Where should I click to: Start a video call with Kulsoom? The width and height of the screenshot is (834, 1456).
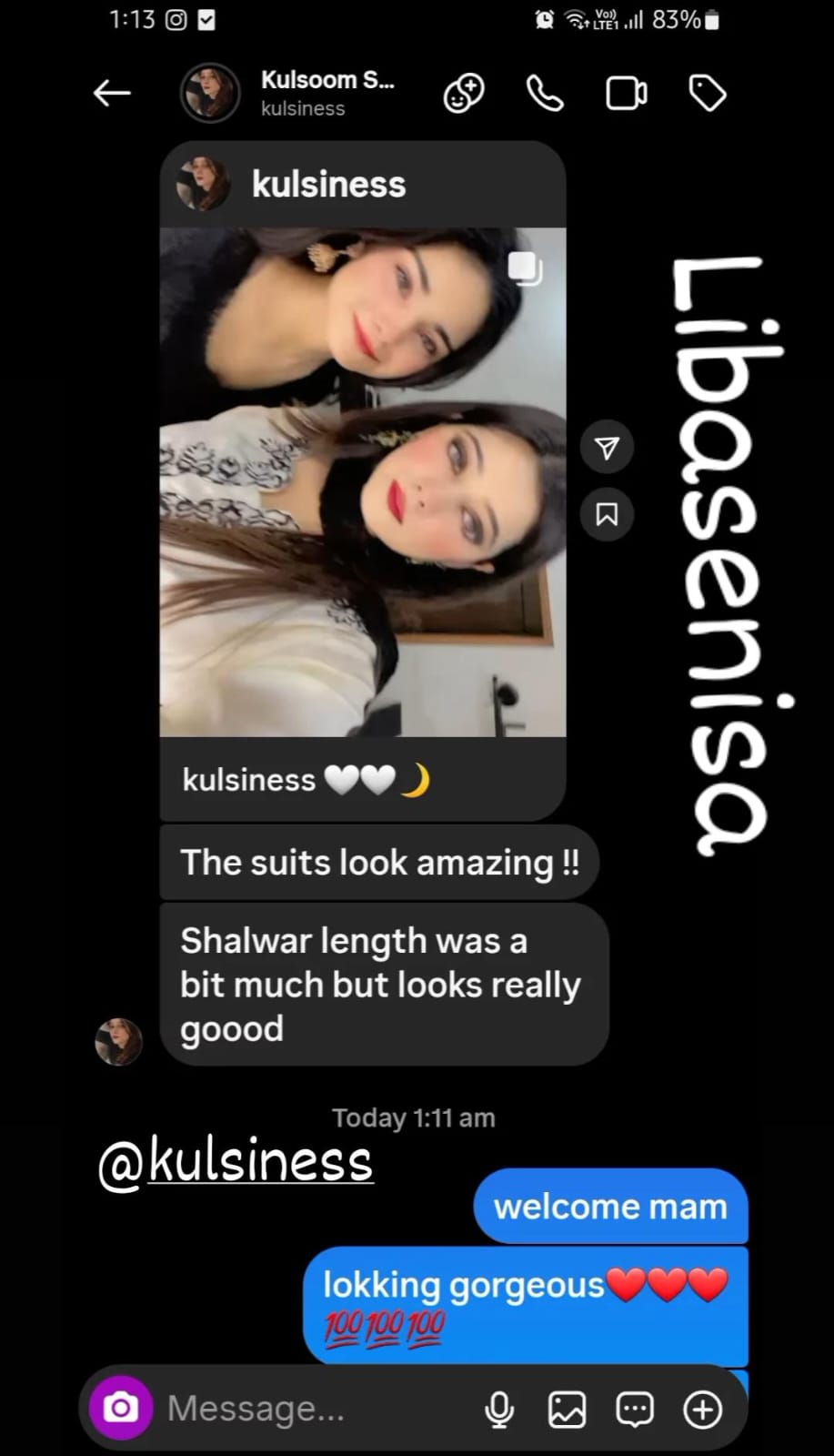coord(627,93)
